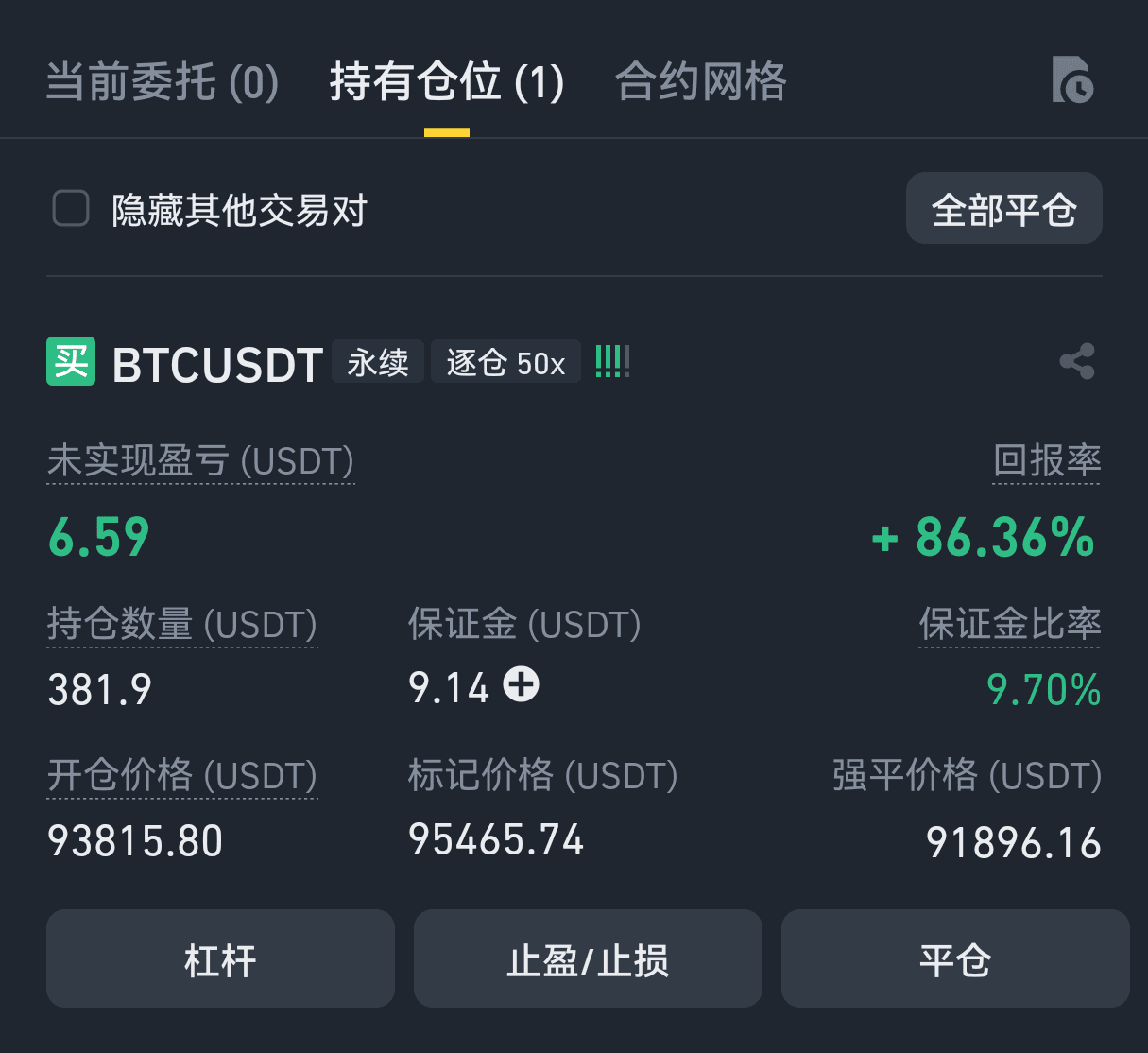Show explanation for 保证金比率

[1009, 625]
